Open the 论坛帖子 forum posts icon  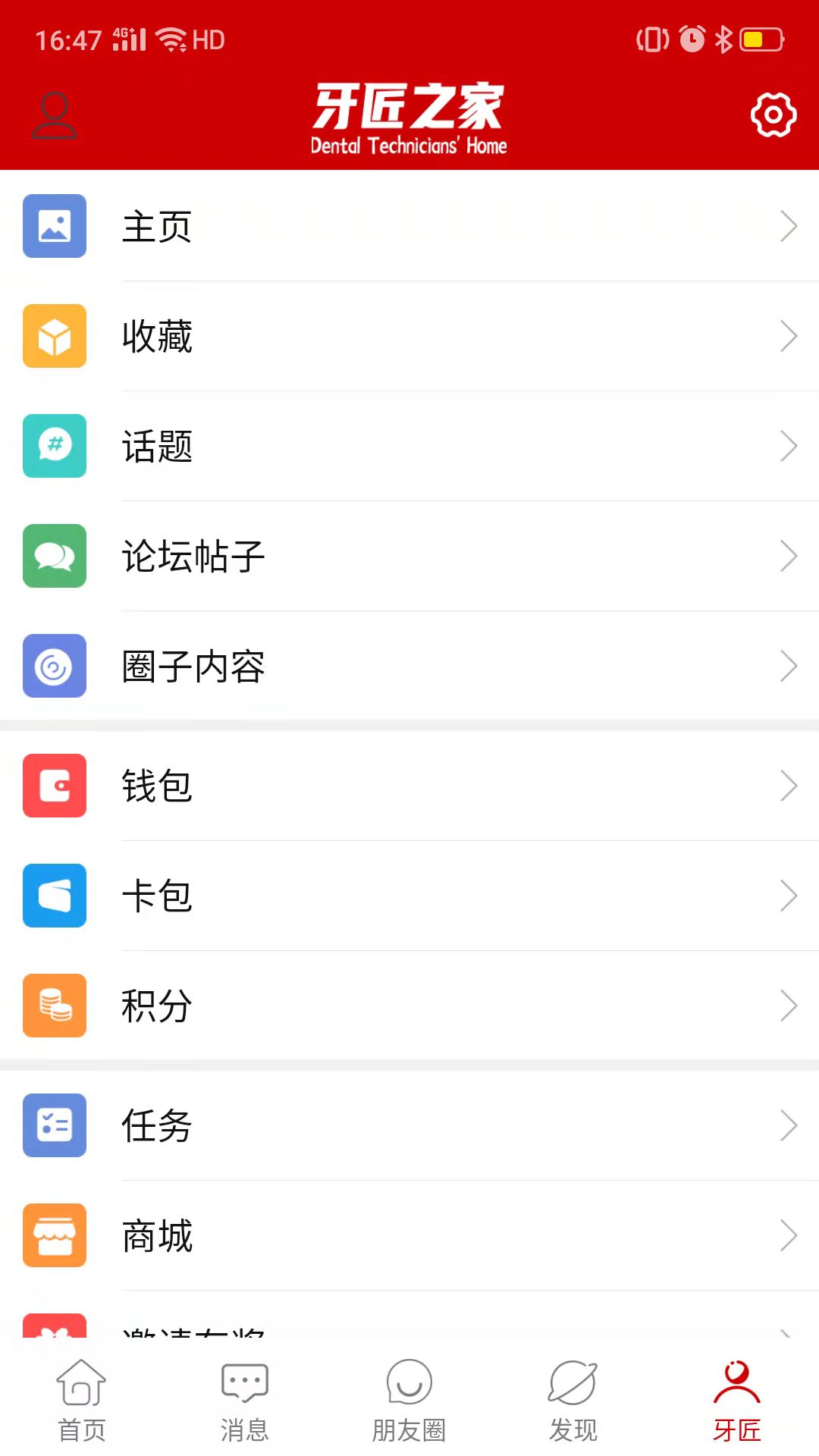coord(54,556)
